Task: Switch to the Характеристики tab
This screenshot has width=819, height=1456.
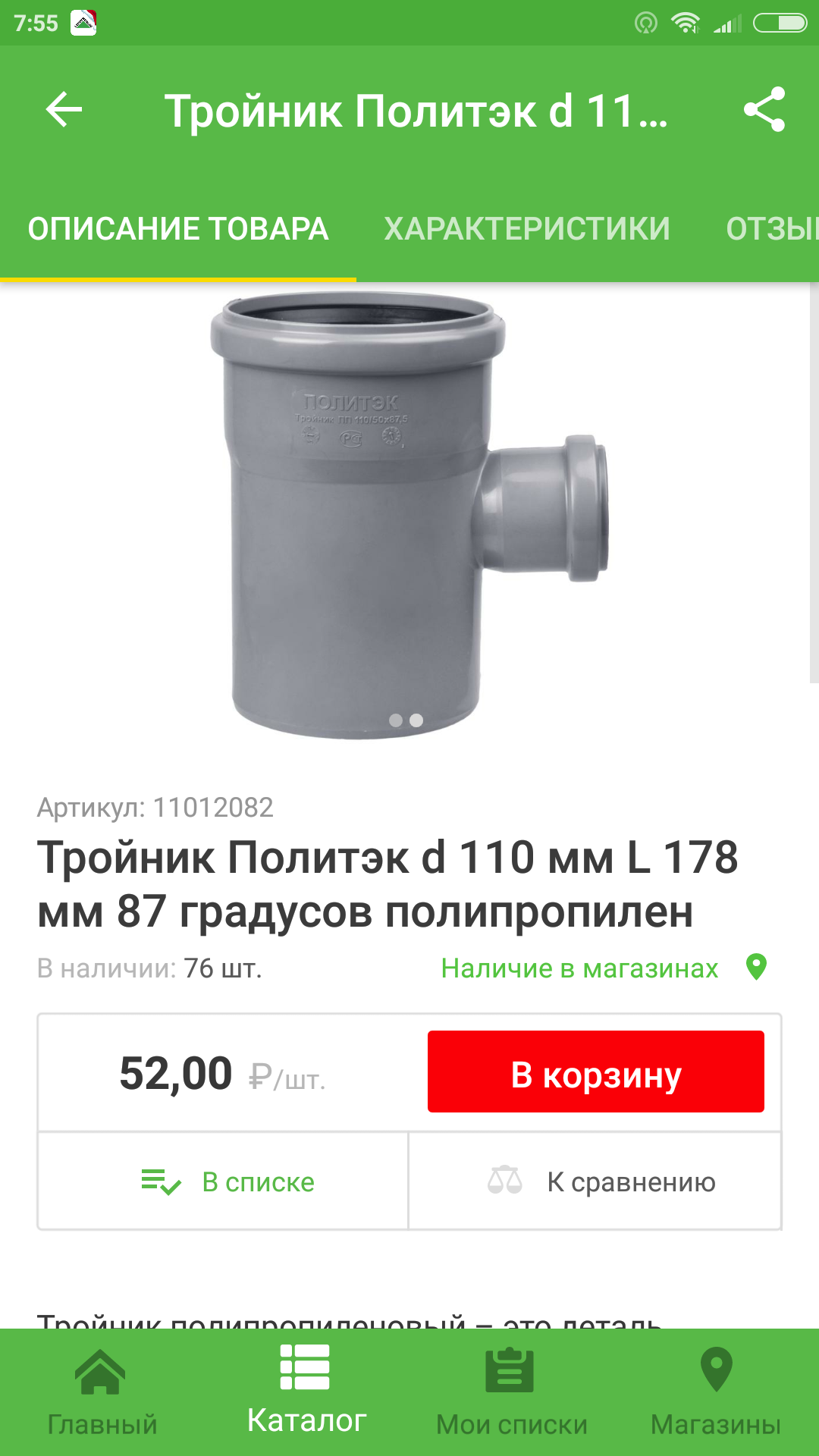Action: (x=527, y=229)
